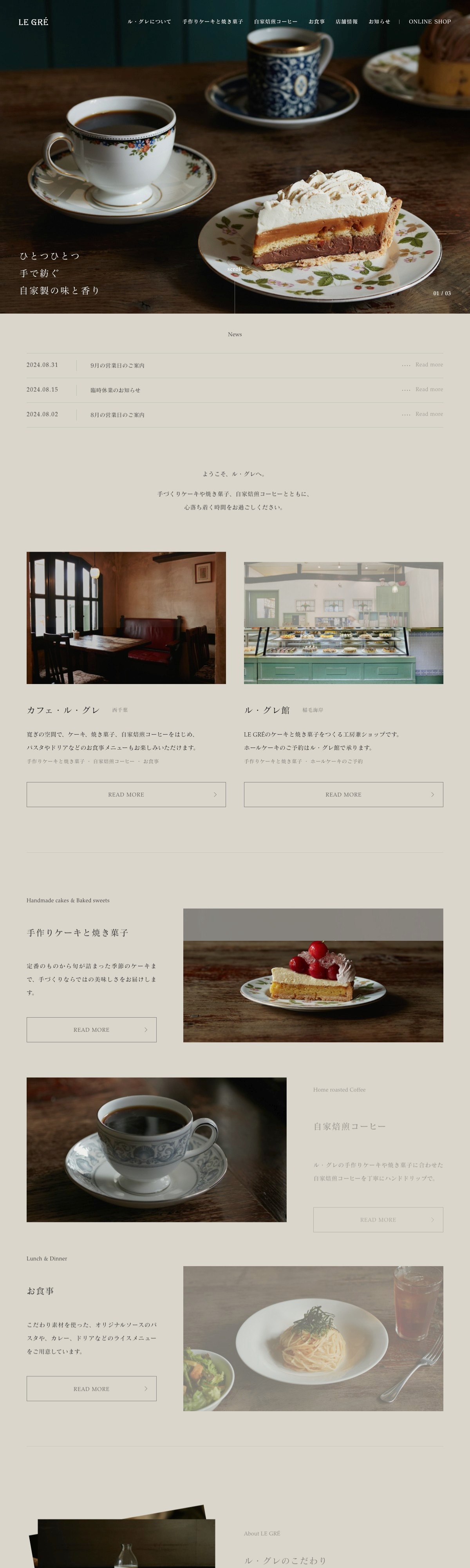Screen dimensions: 470x1568
Task: Tap READ MORE for 手作りケーキと焼き菓子 section
Action: pyautogui.click(x=91, y=1030)
